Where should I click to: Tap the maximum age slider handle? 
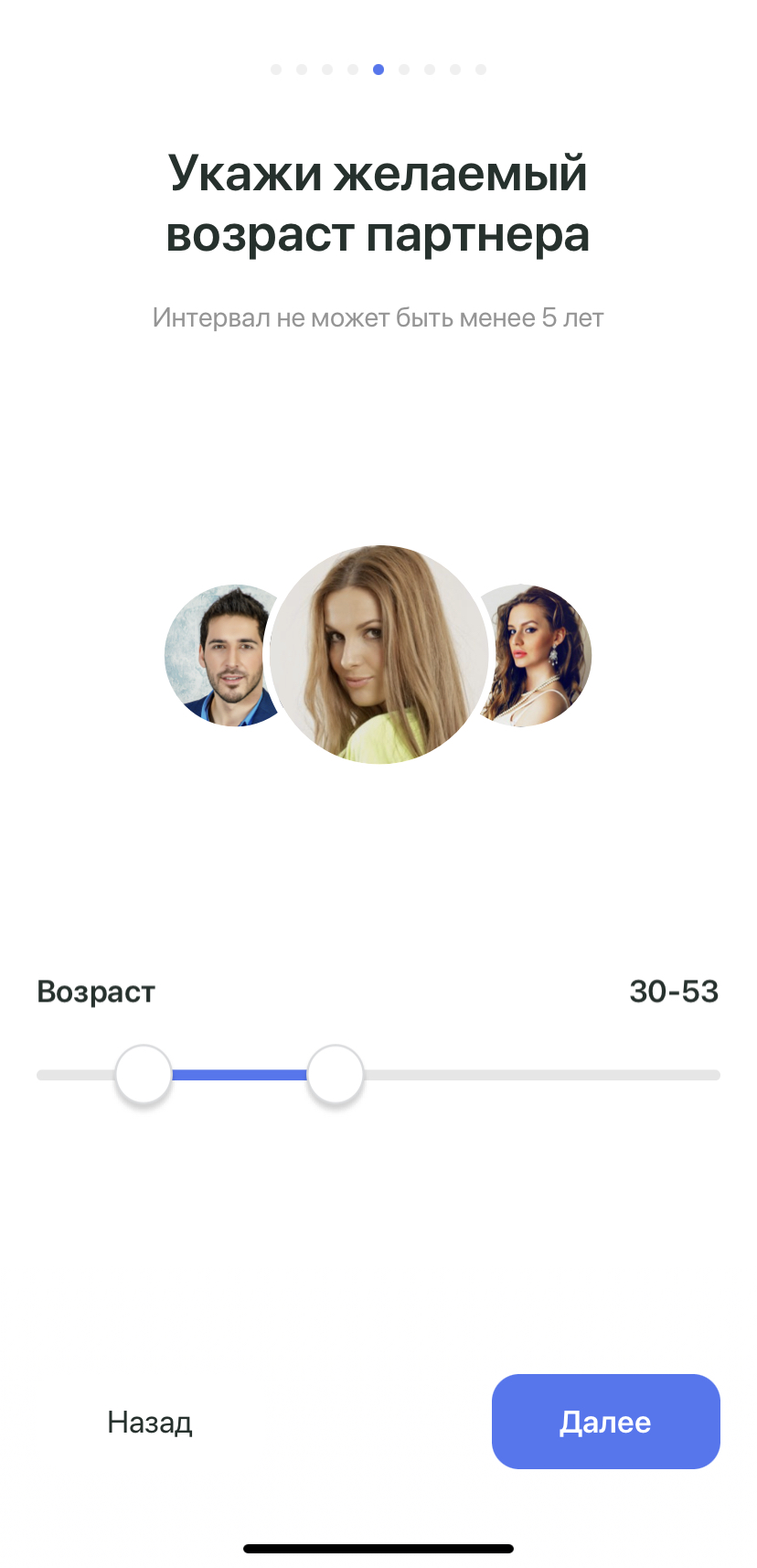pos(336,1074)
